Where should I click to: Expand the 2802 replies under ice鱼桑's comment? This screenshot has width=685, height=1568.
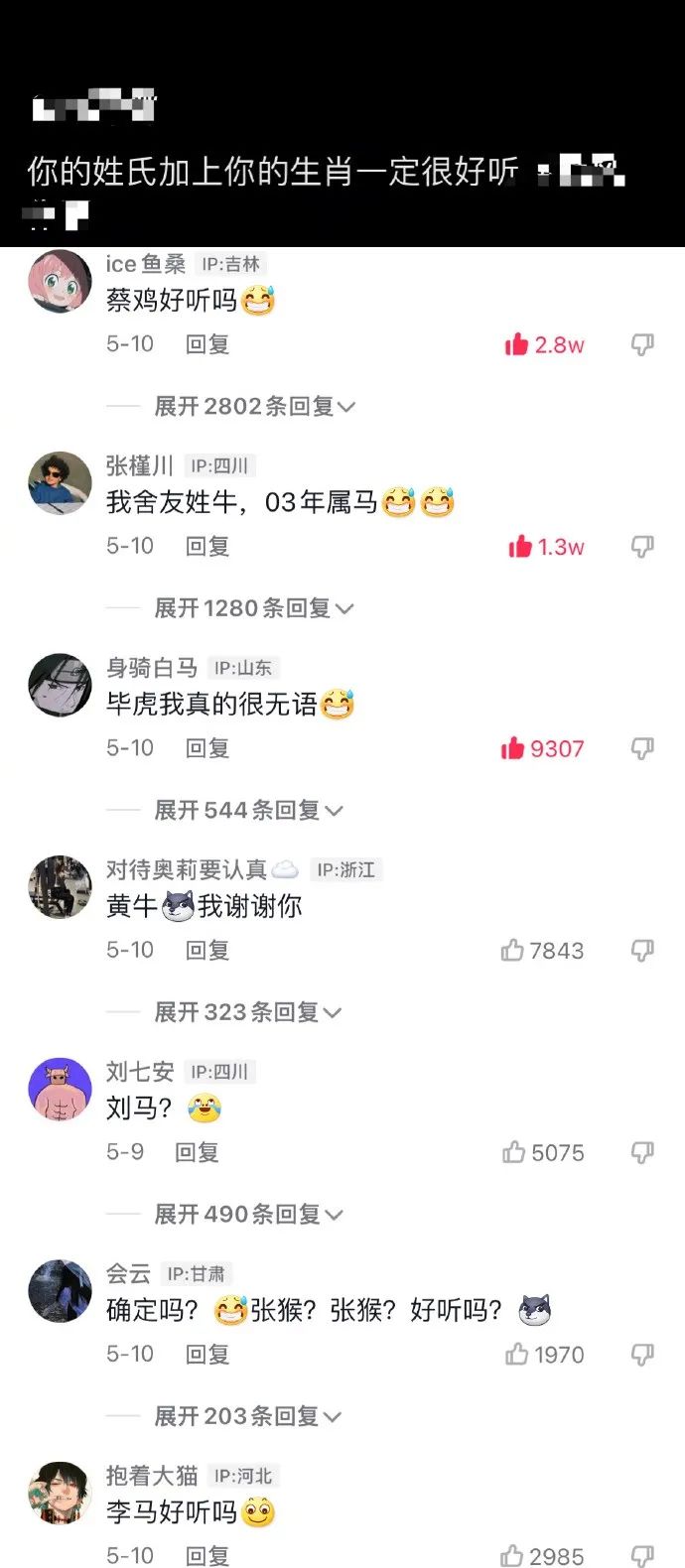254,406
